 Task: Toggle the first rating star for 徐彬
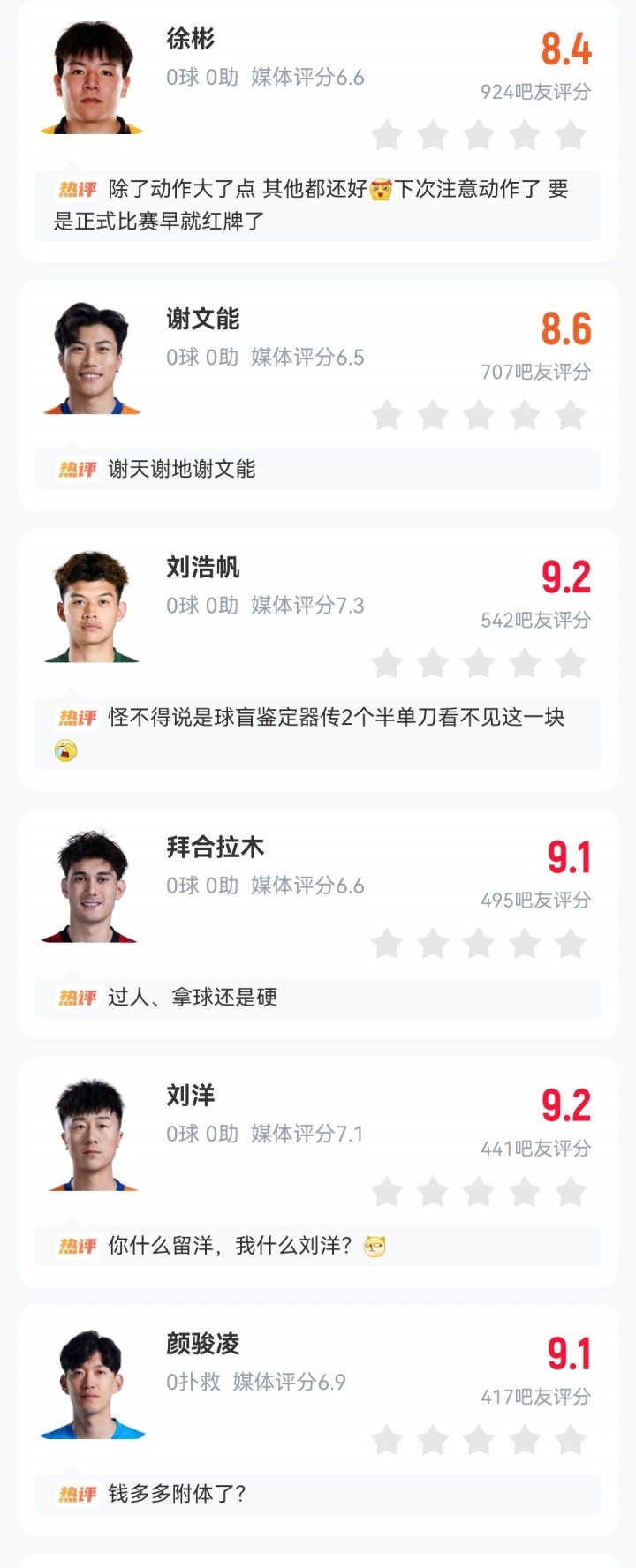pyautogui.click(x=387, y=135)
